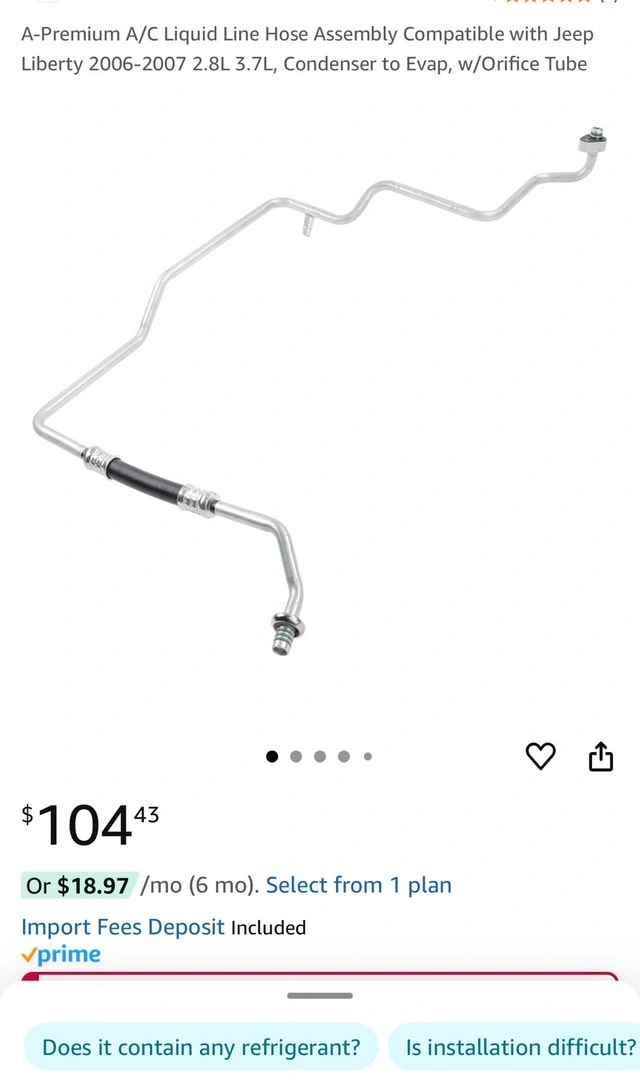Open Import Fees Deposit details
Image resolution: width=640 pixels, height=1080 pixels.
(x=123, y=927)
